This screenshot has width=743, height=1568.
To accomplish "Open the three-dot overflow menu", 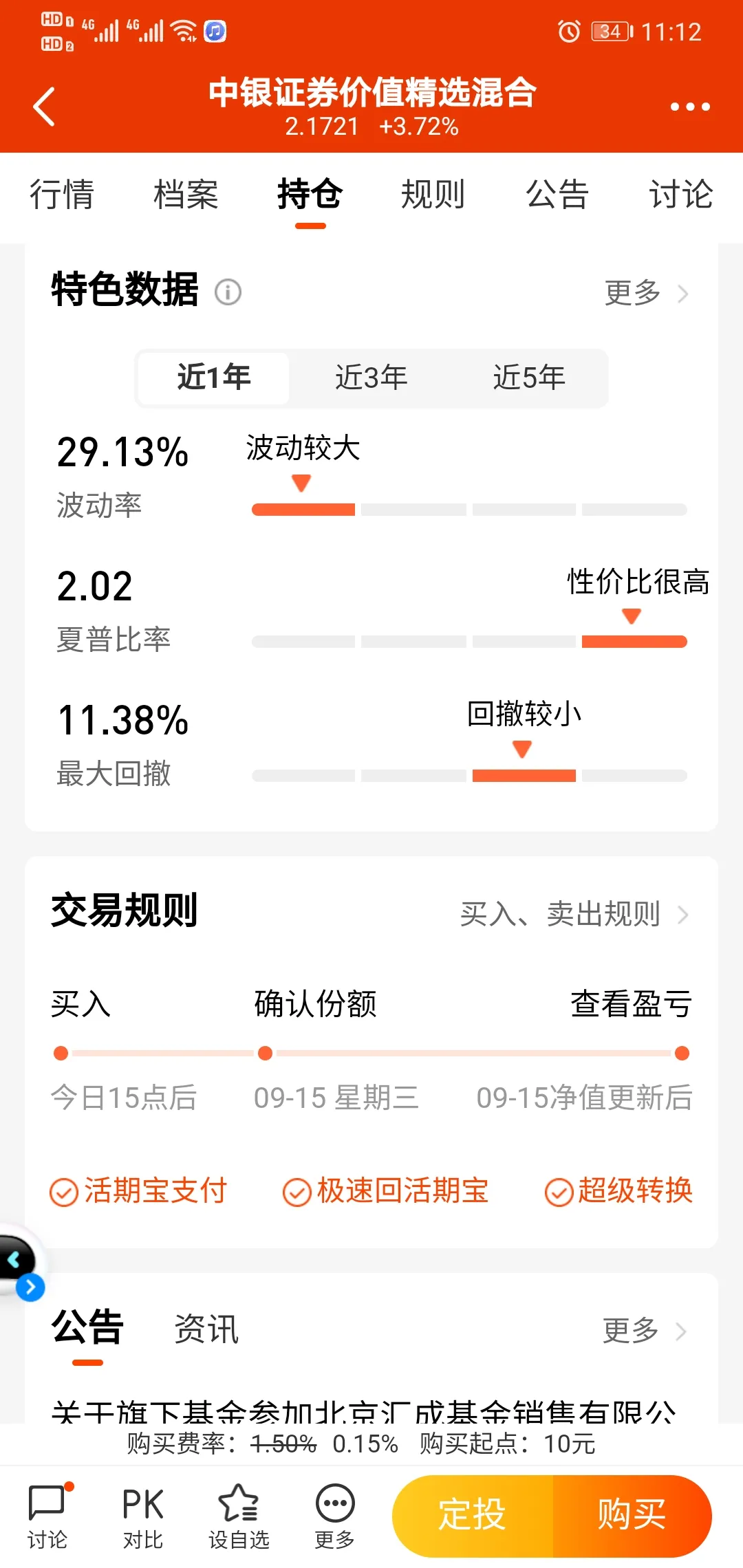I will [689, 107].
